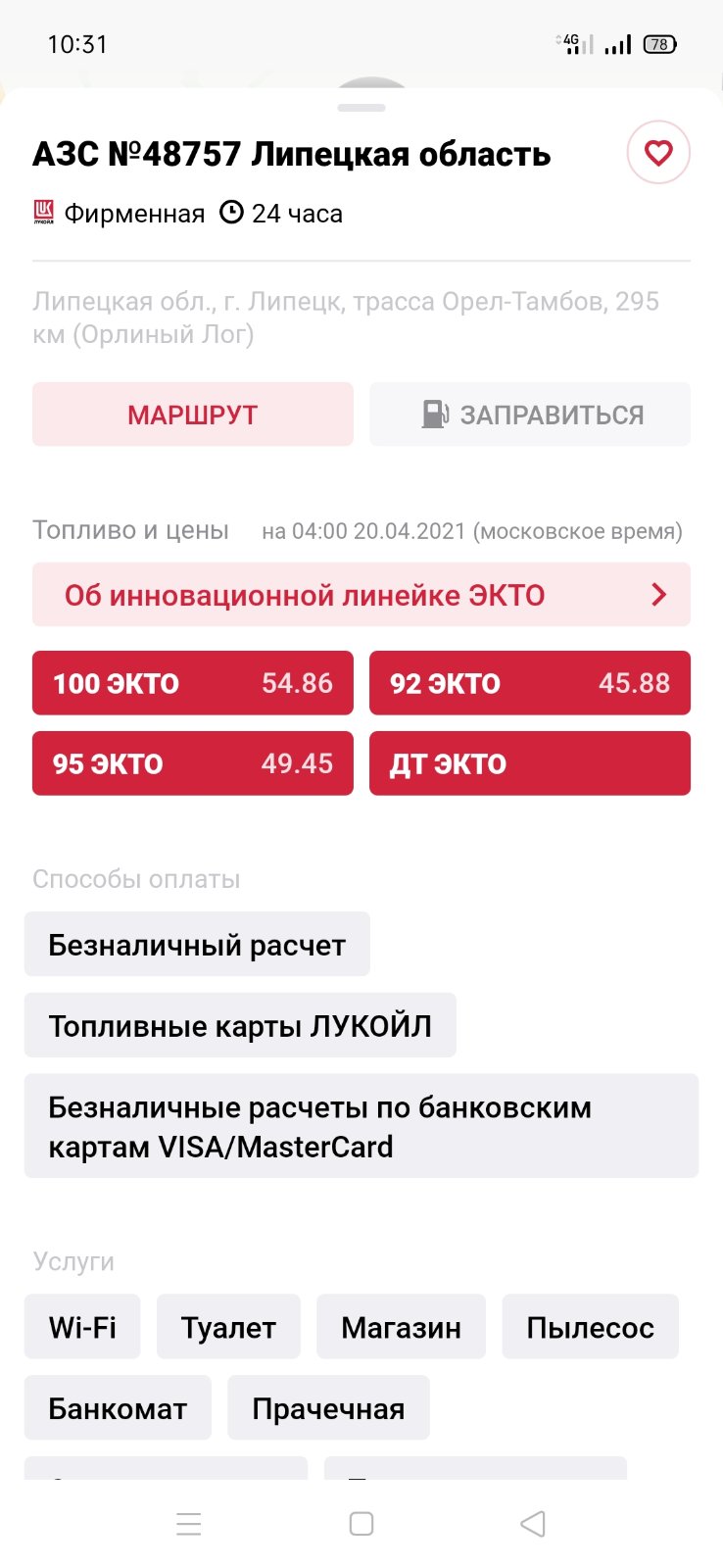Screen dimensions: 723x1568
Task: Go back with the system back button
Action: pyautogui.click(x=533, y=1524)
